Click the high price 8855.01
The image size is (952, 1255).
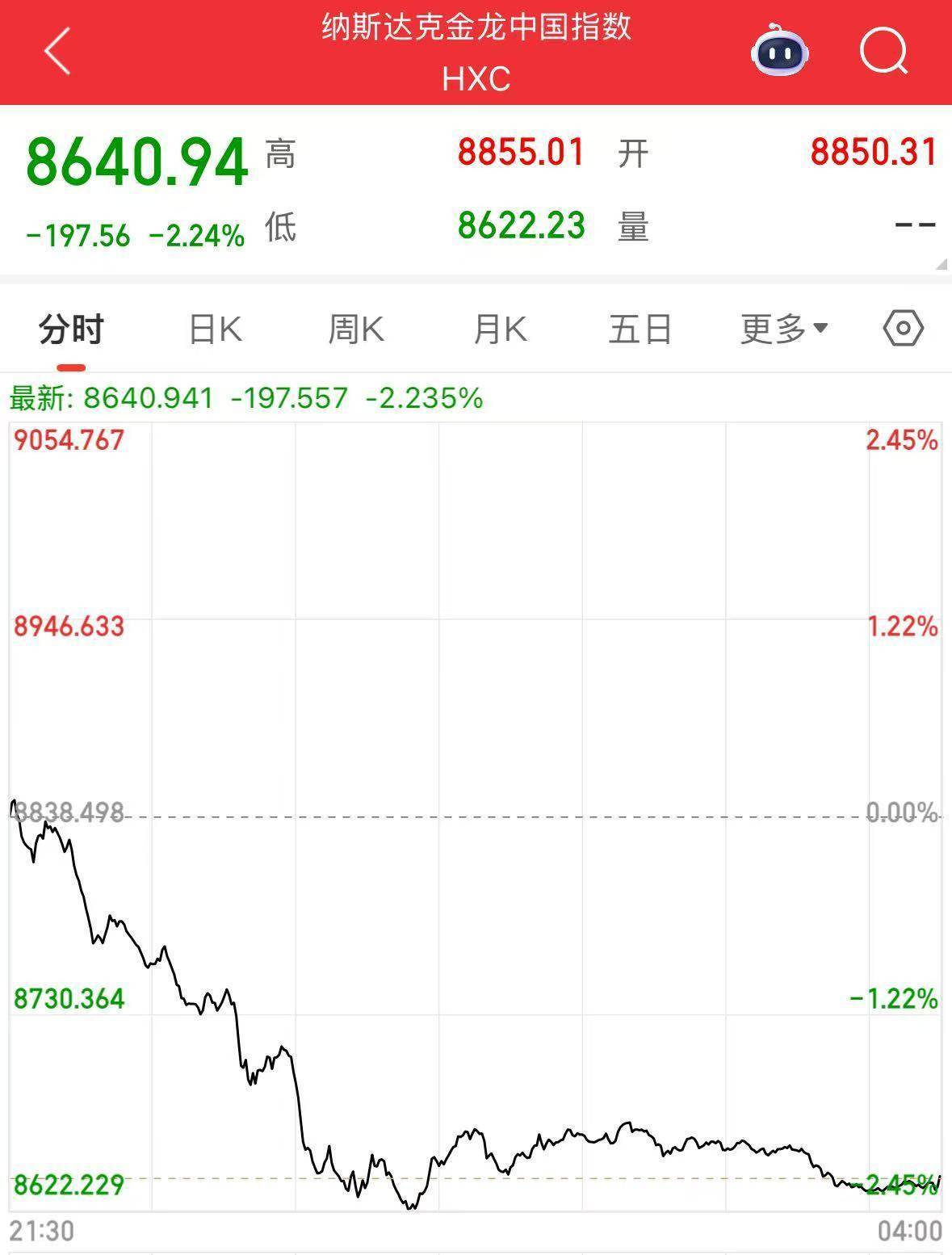click(520, 153)
